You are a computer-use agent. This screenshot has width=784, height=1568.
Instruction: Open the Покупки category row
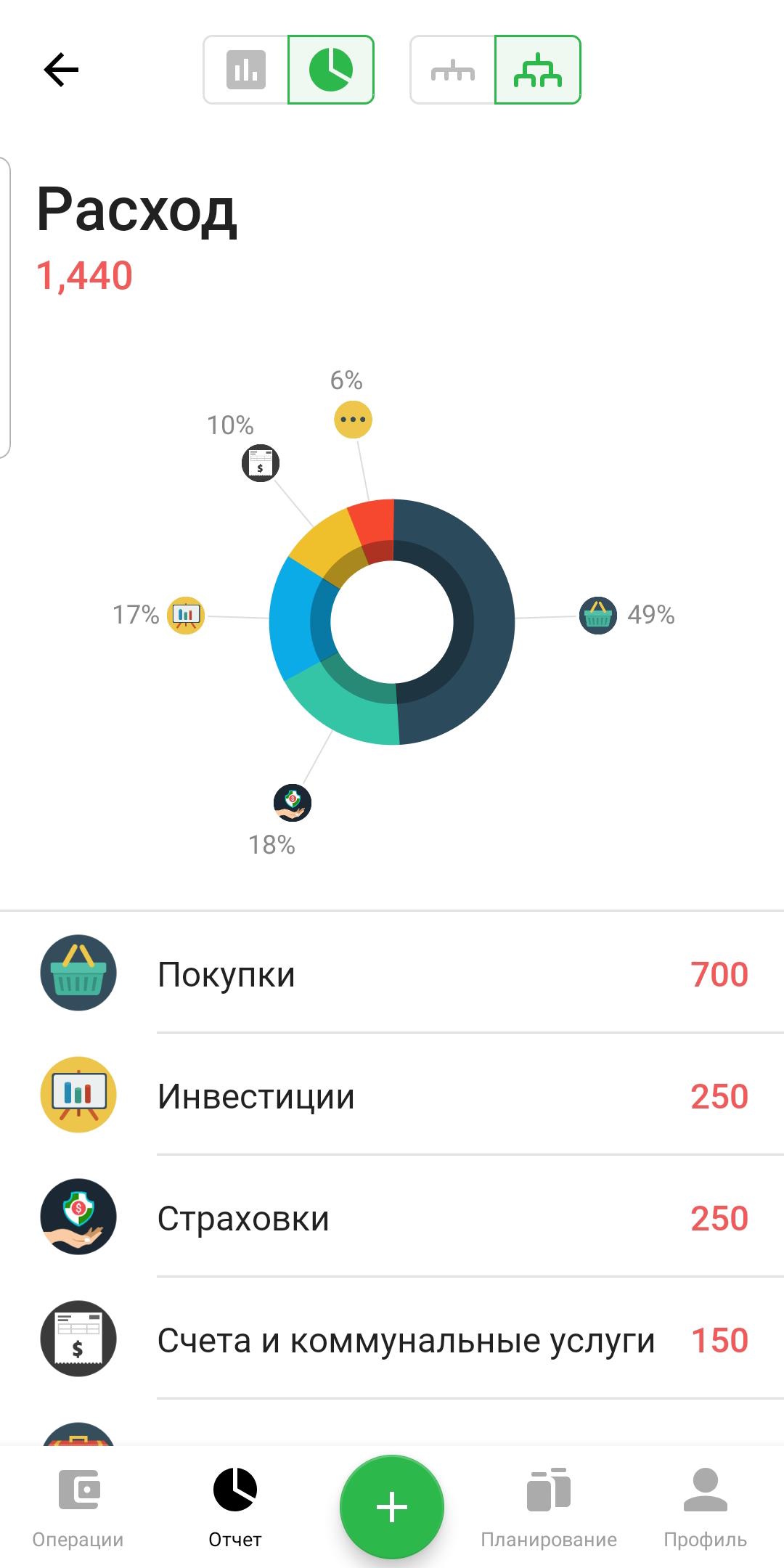coord(392,973)
